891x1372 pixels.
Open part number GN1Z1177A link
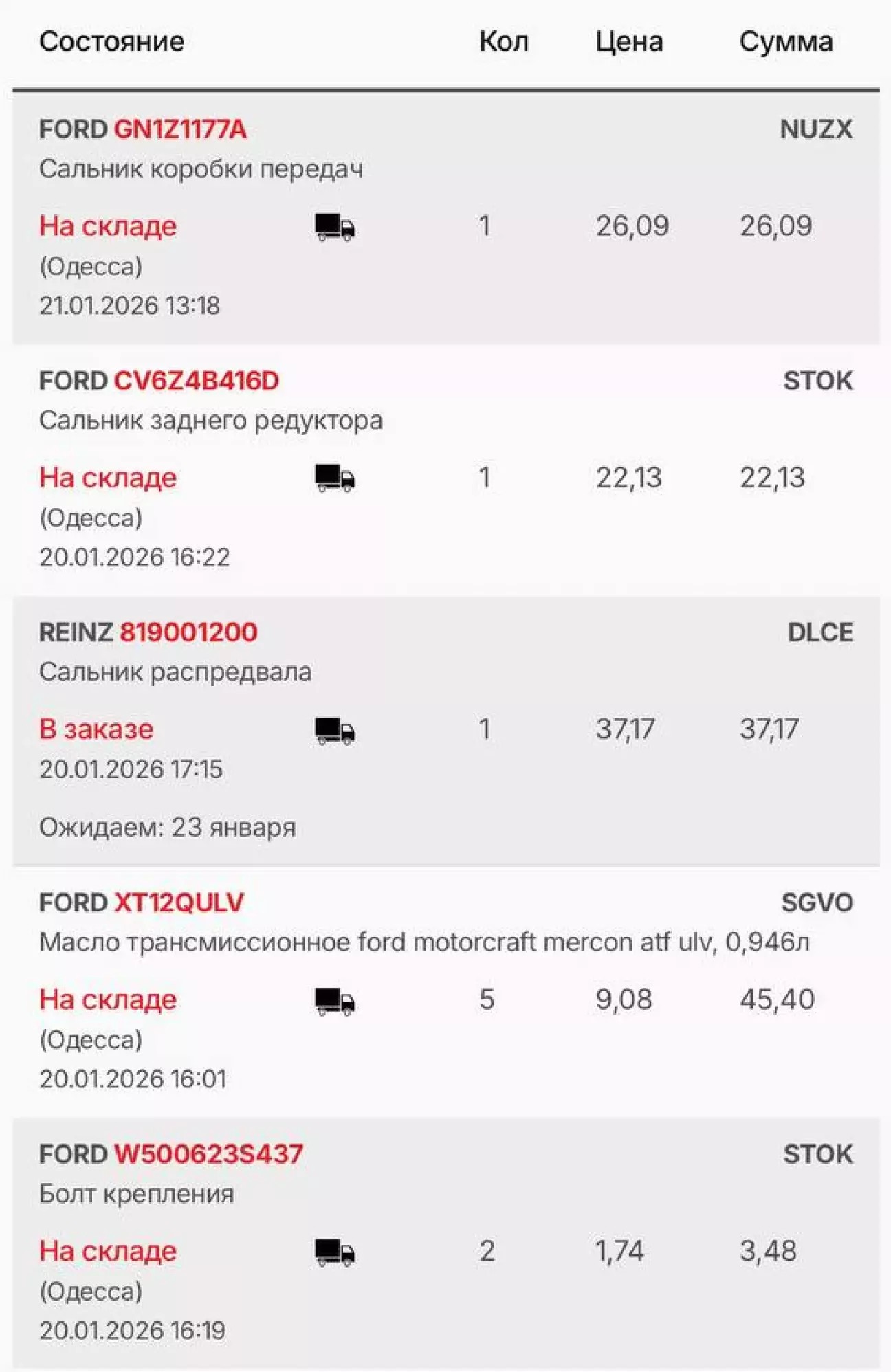coord(180,129)
